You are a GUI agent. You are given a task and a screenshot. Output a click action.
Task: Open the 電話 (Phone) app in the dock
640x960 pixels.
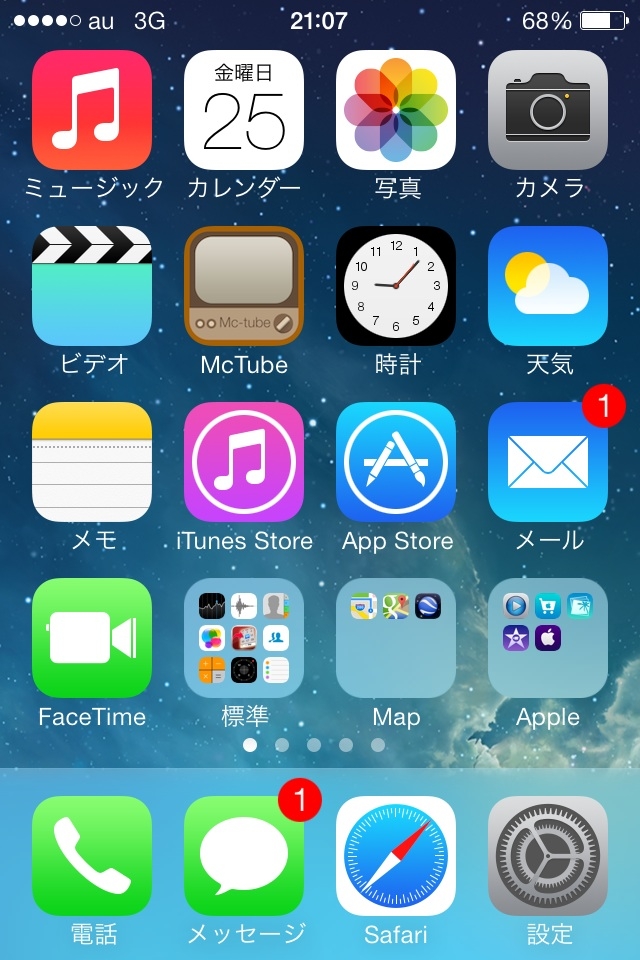pyautogui.click(x=92, y=856)
